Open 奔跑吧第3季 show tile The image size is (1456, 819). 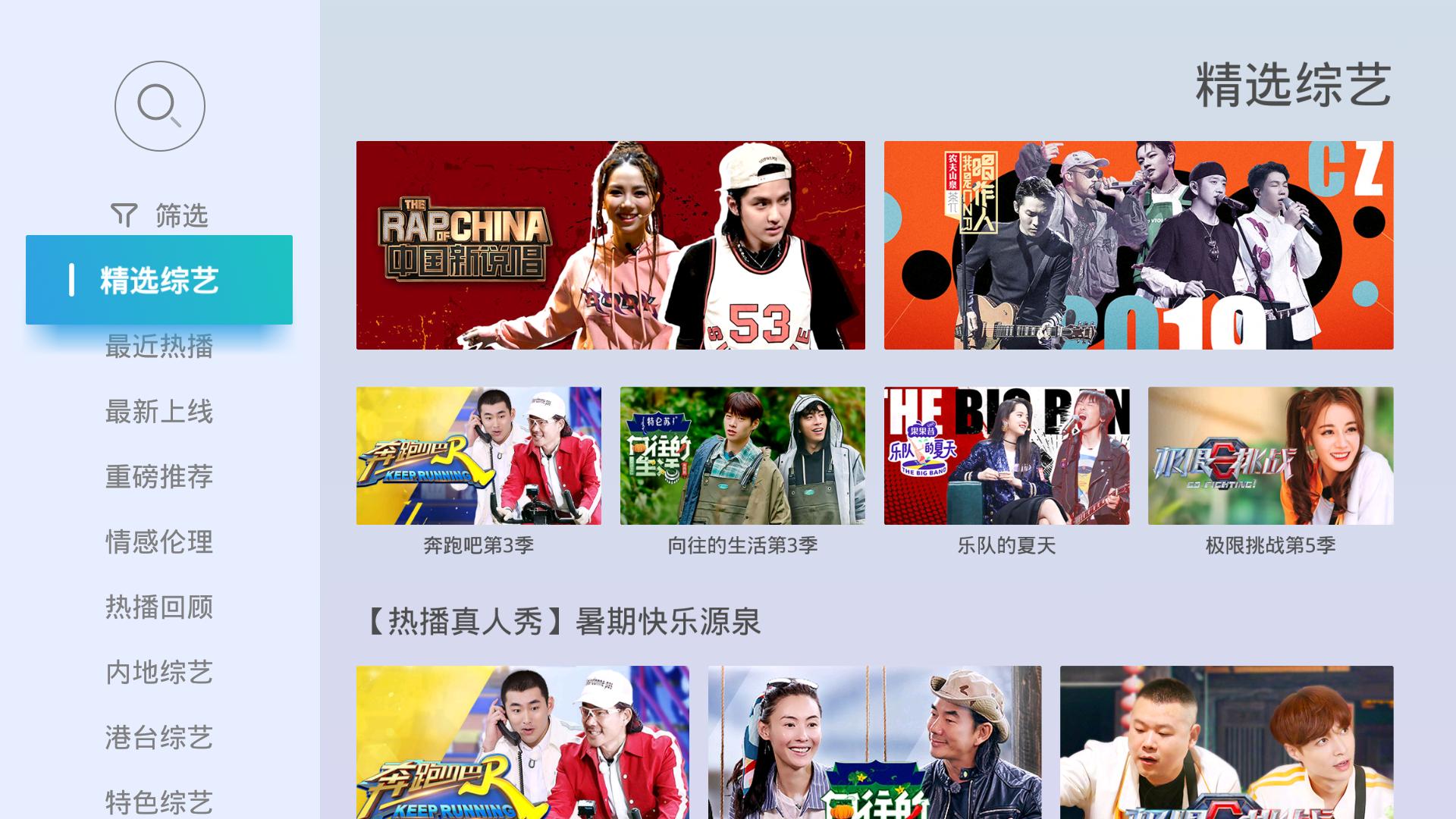click(x=479, y=456)
